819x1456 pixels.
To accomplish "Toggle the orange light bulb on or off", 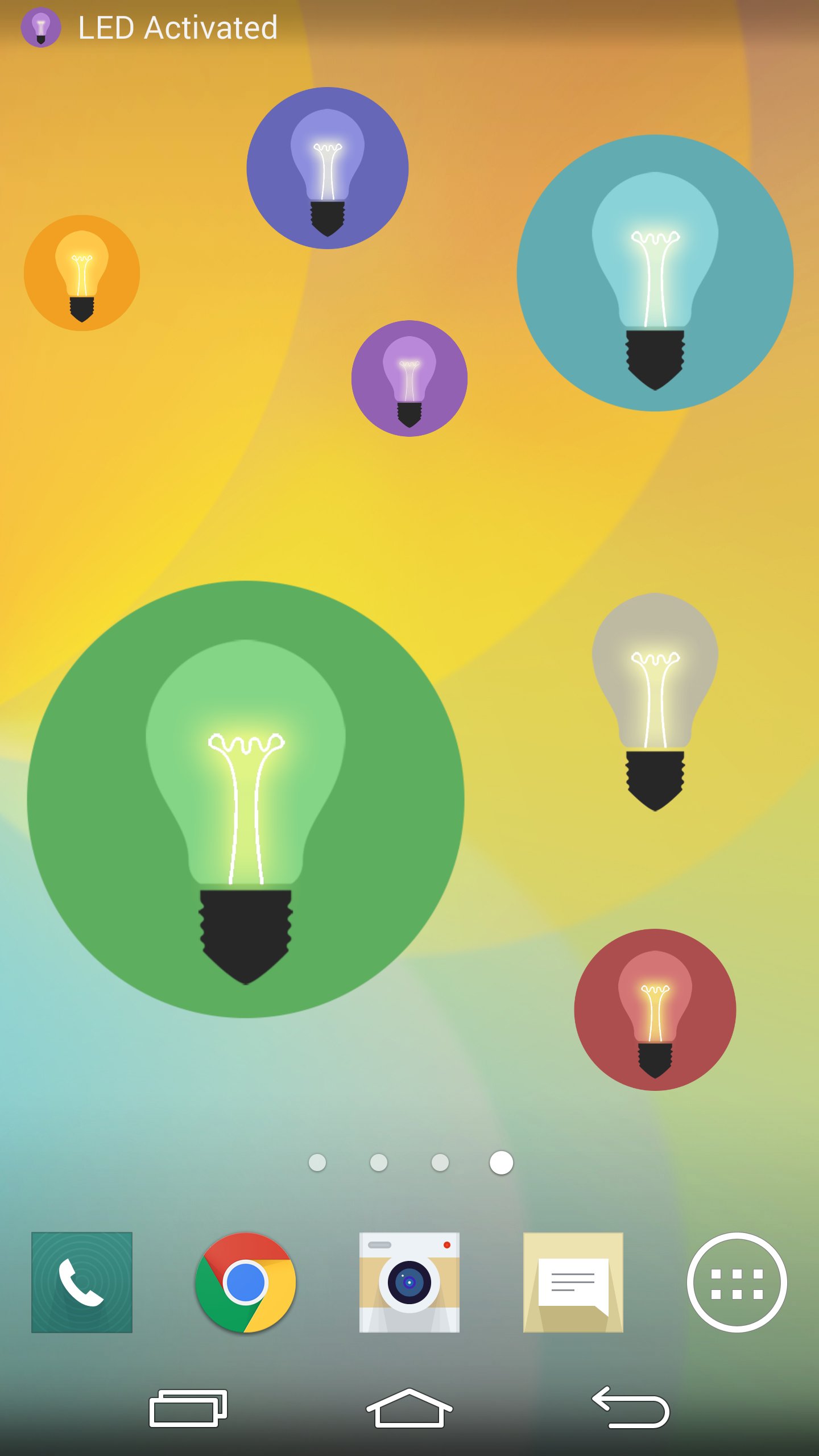I will pos(82,273).
